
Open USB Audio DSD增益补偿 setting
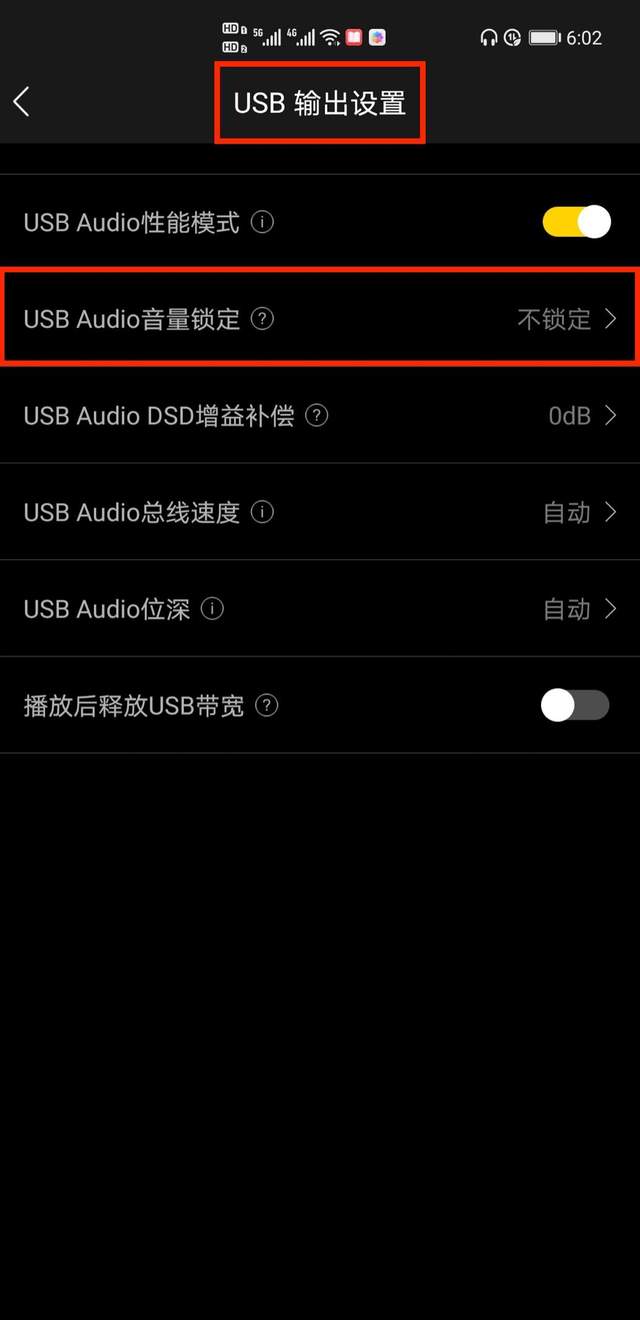(320, 416)
